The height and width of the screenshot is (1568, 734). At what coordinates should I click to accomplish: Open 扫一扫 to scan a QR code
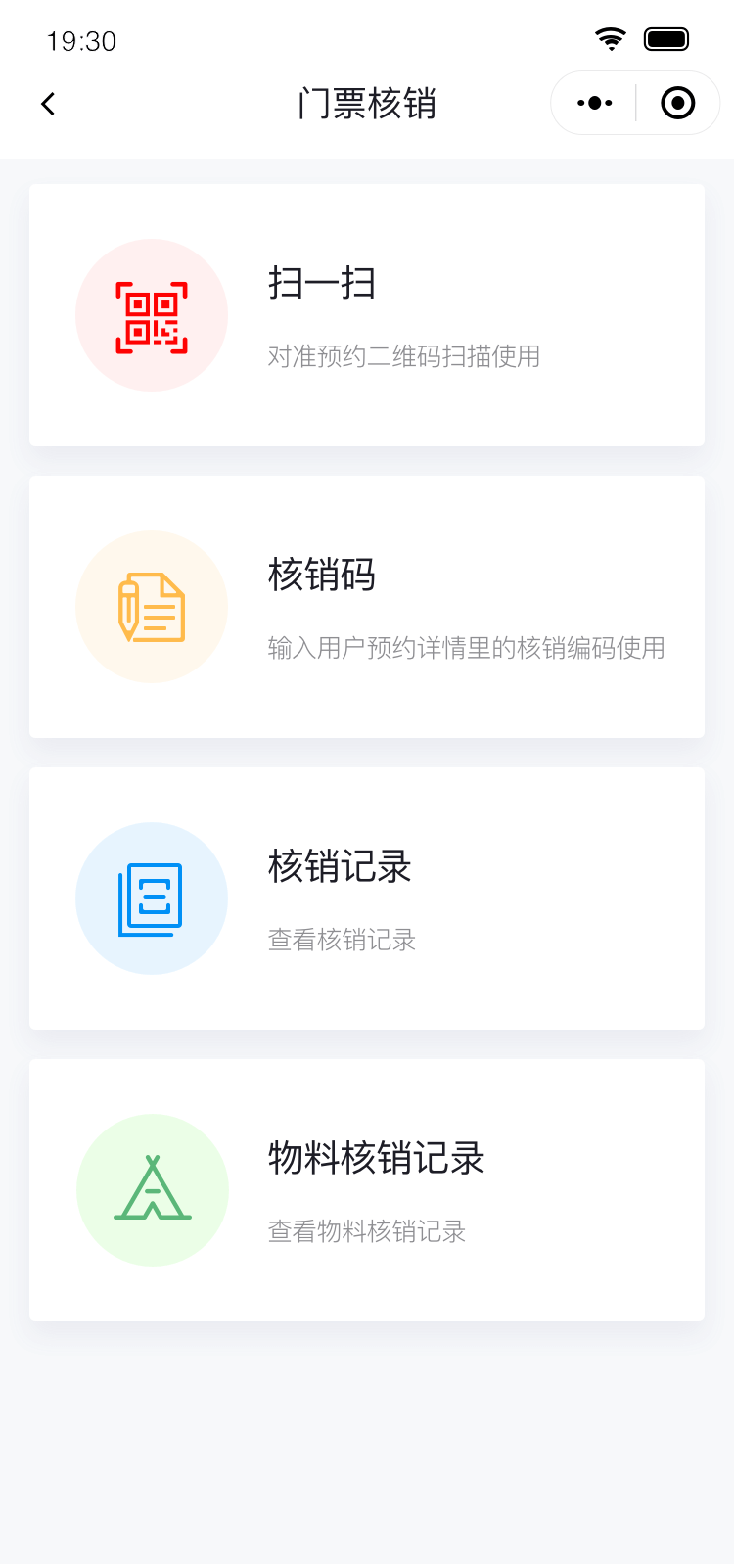(x=367, y=315)
